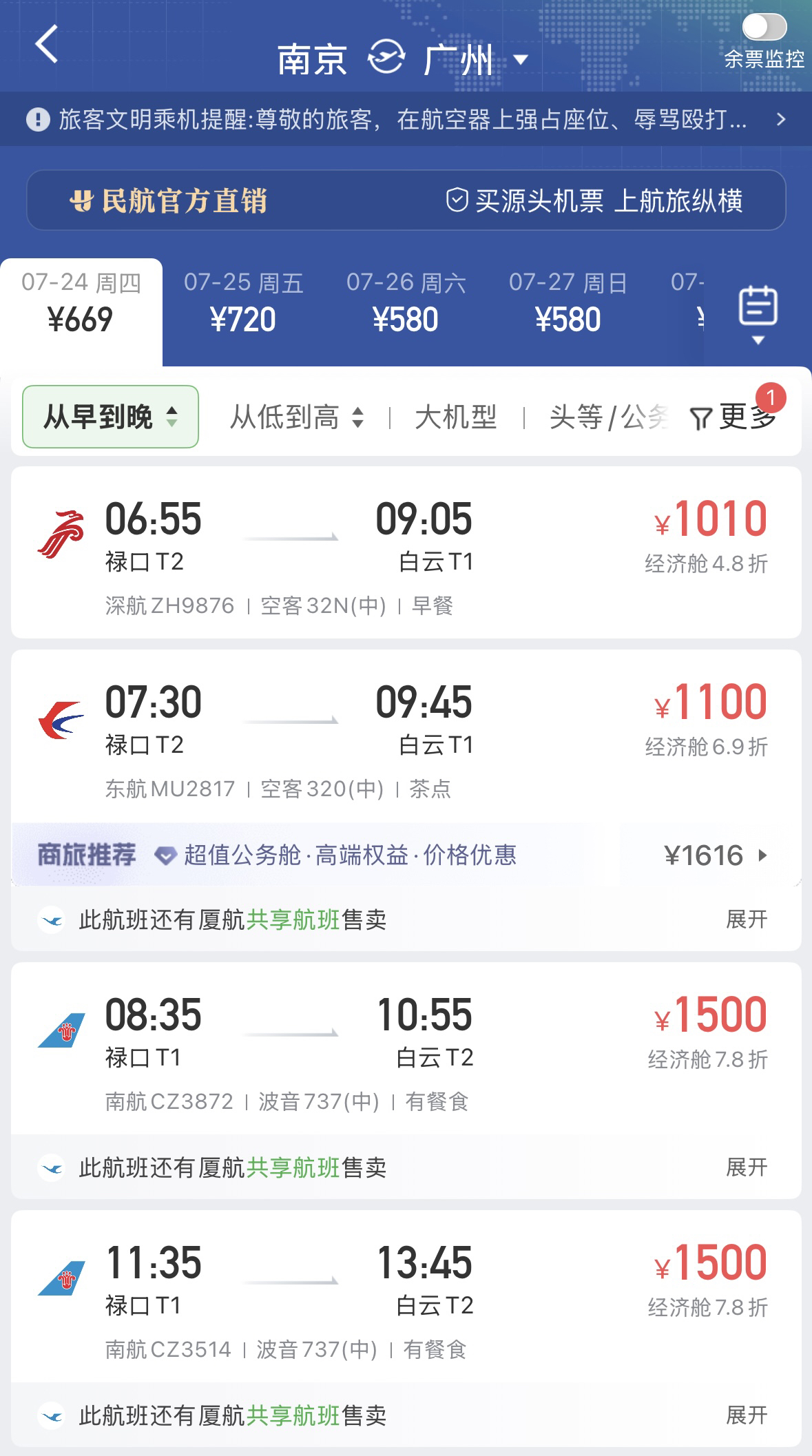Open the 08:35 南航 CZ3872 flight

click(406, 1048)
